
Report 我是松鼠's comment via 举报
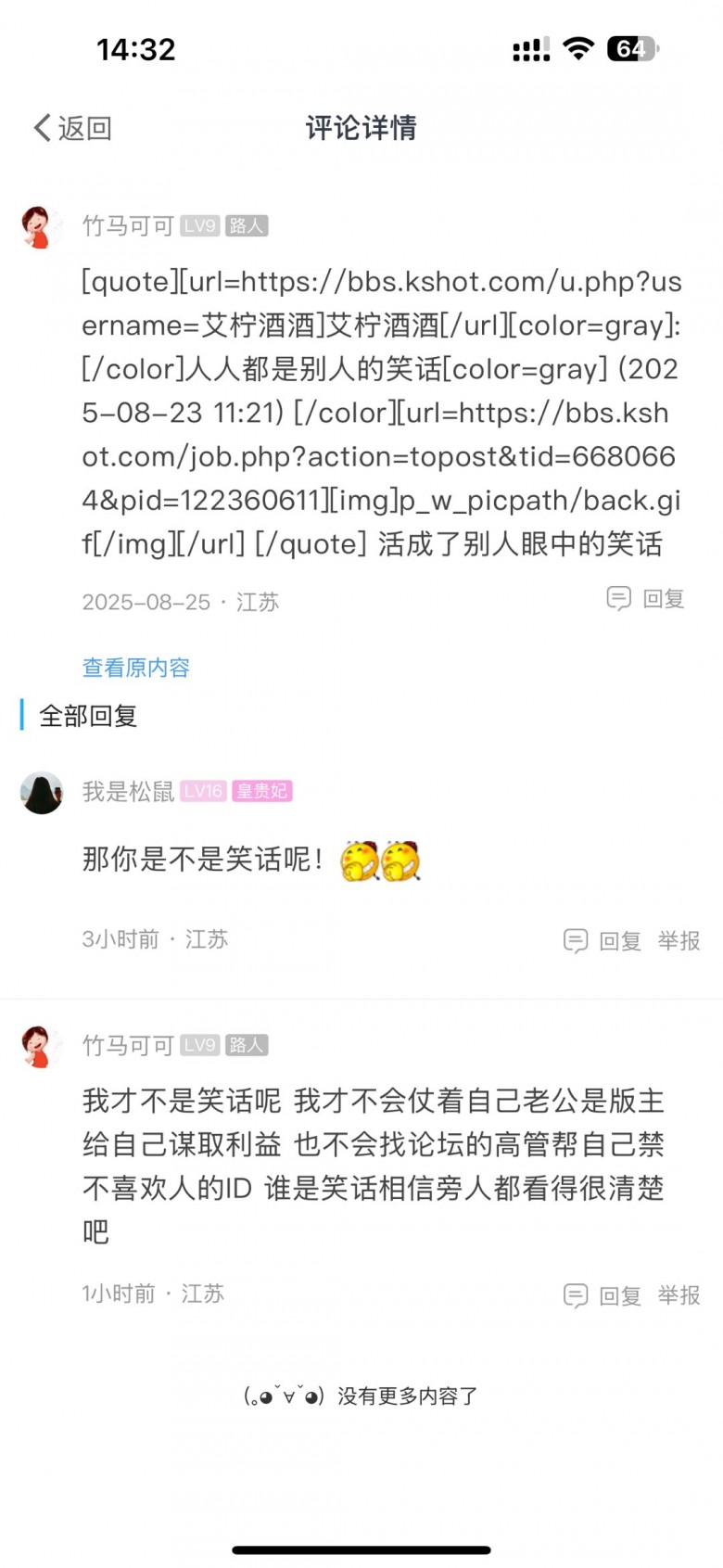(679, 941)
